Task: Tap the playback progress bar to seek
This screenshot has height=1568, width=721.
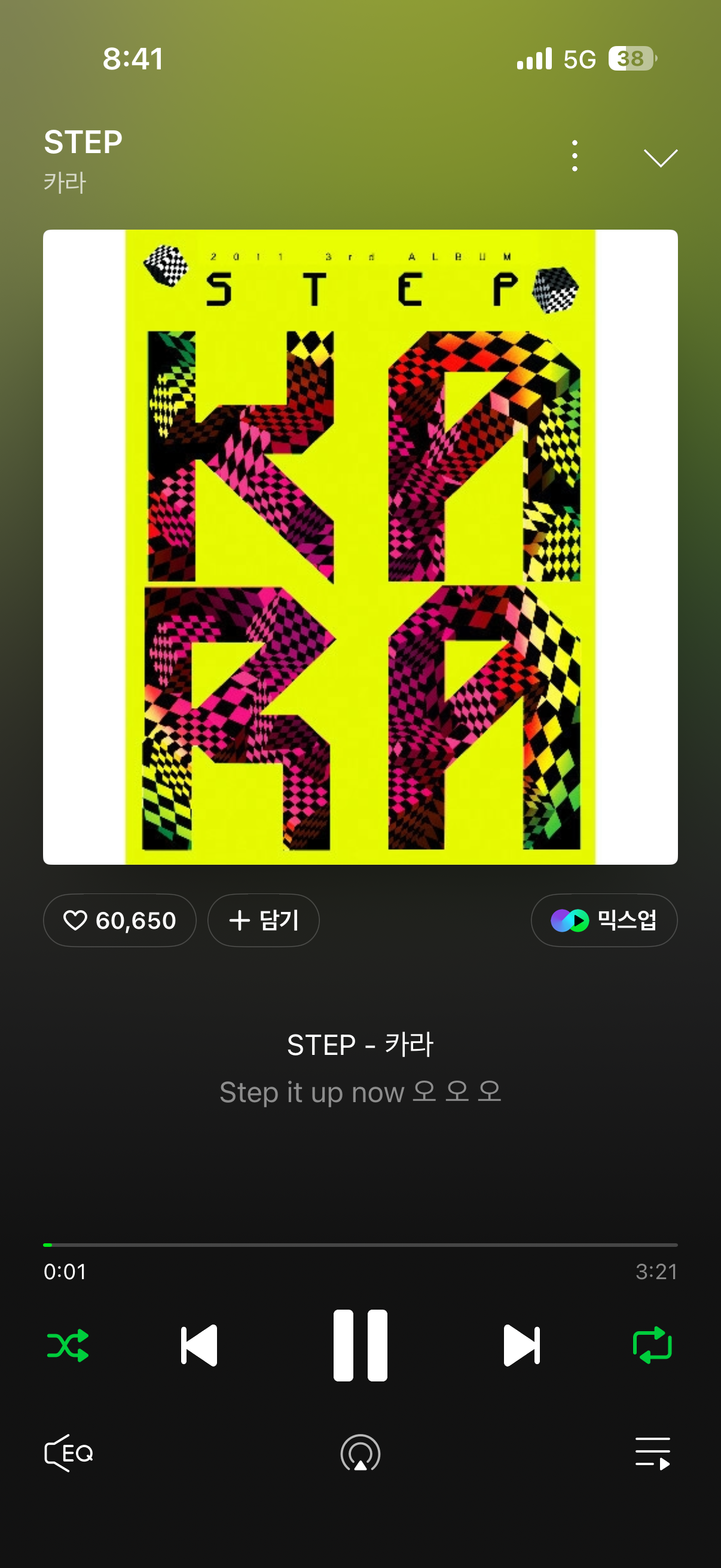Action: point(360,1245)
